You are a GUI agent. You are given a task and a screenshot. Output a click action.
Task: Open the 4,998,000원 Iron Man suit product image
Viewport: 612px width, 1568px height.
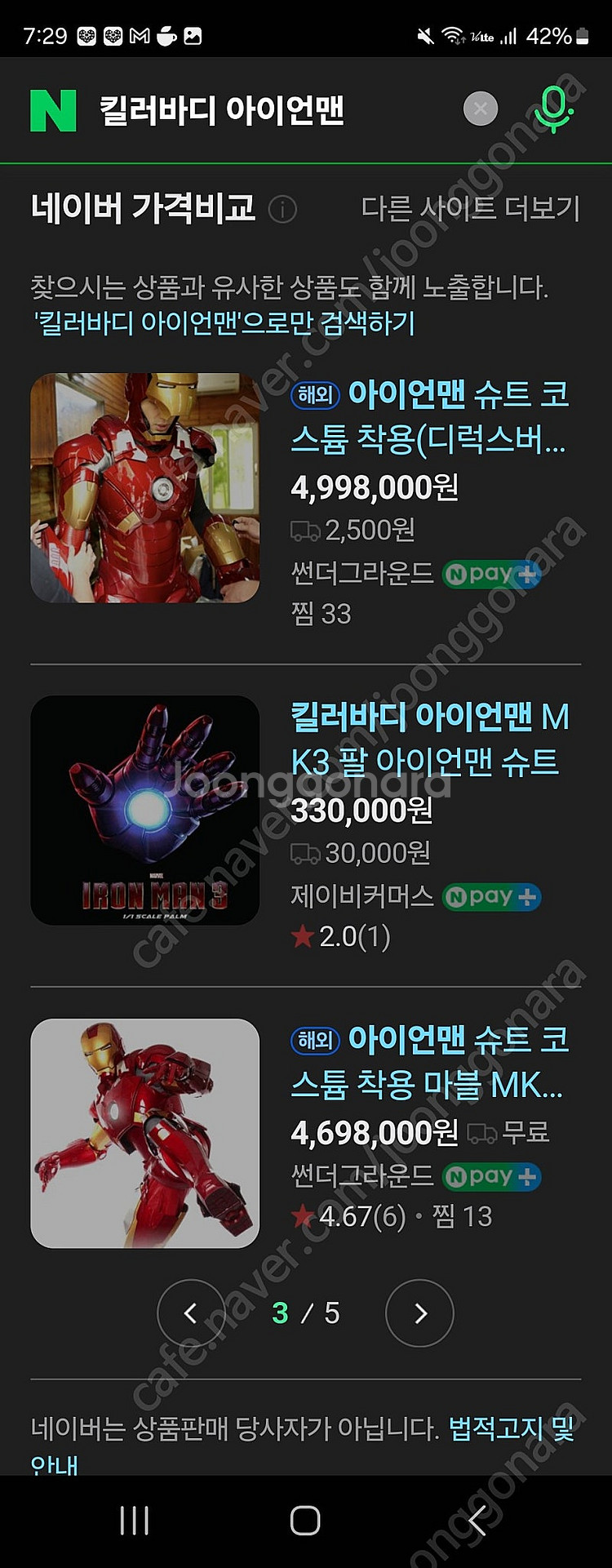coord(145,488)
